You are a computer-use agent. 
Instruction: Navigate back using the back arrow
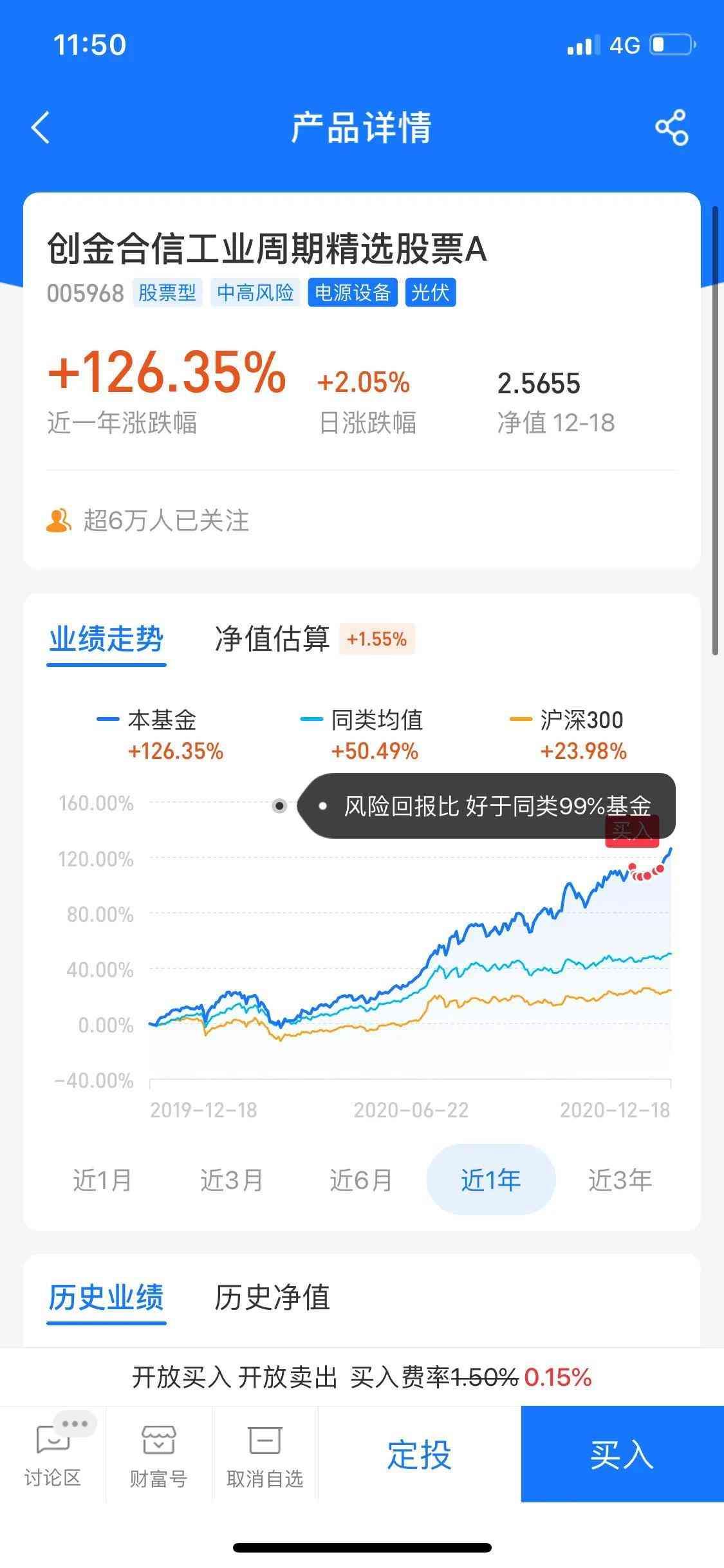point(40,128)
